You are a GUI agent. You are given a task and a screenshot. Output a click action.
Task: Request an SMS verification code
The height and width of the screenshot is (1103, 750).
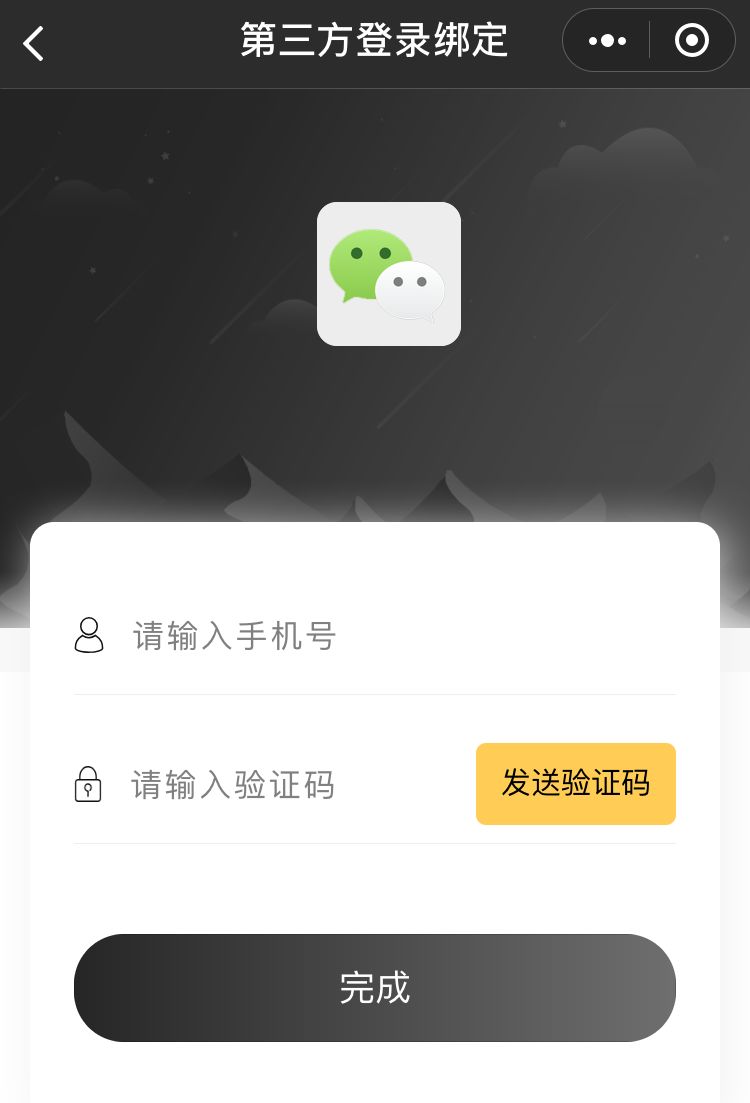[576, 784]
